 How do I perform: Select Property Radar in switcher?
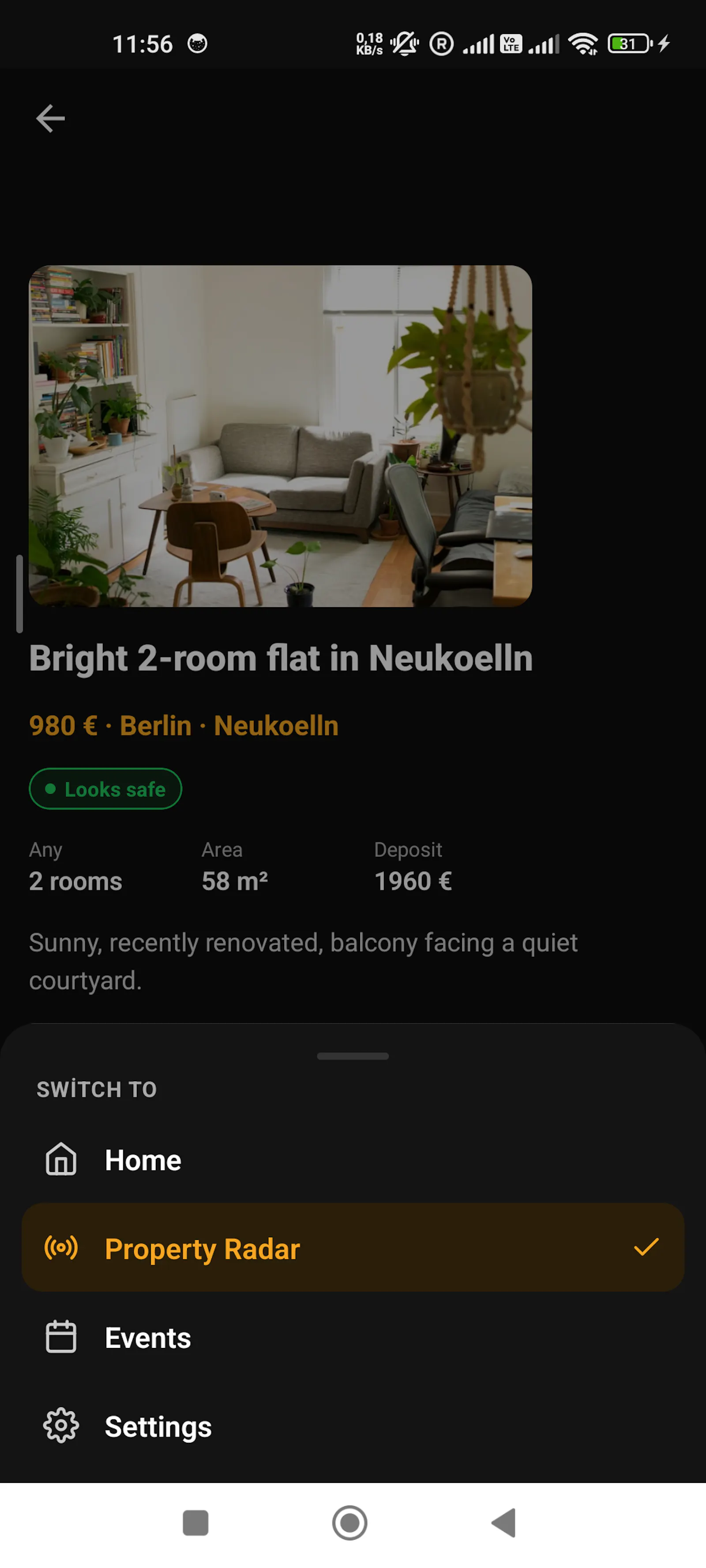tap(353, 1248)
